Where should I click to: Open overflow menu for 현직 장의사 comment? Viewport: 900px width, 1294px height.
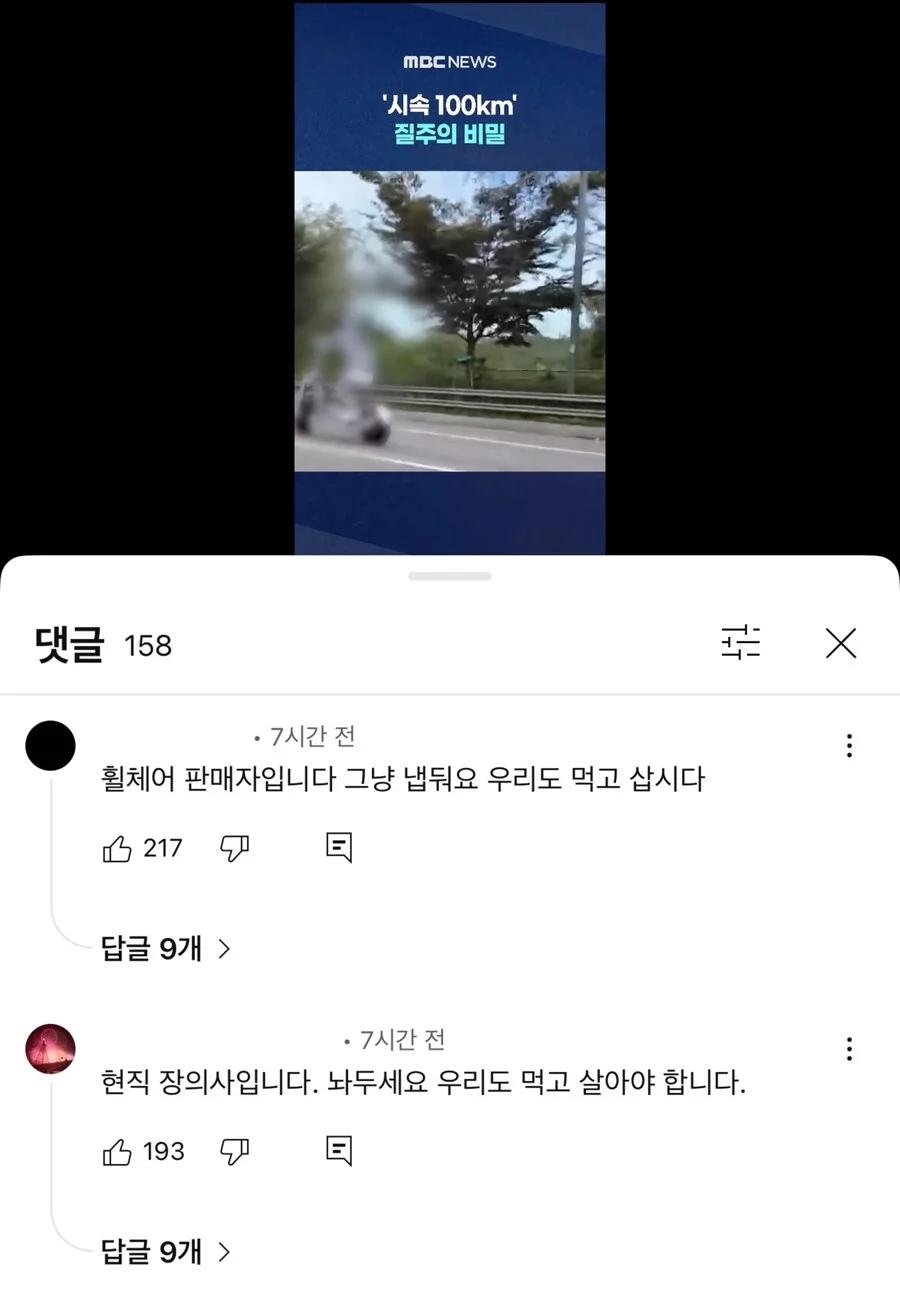coord(849,1049)
